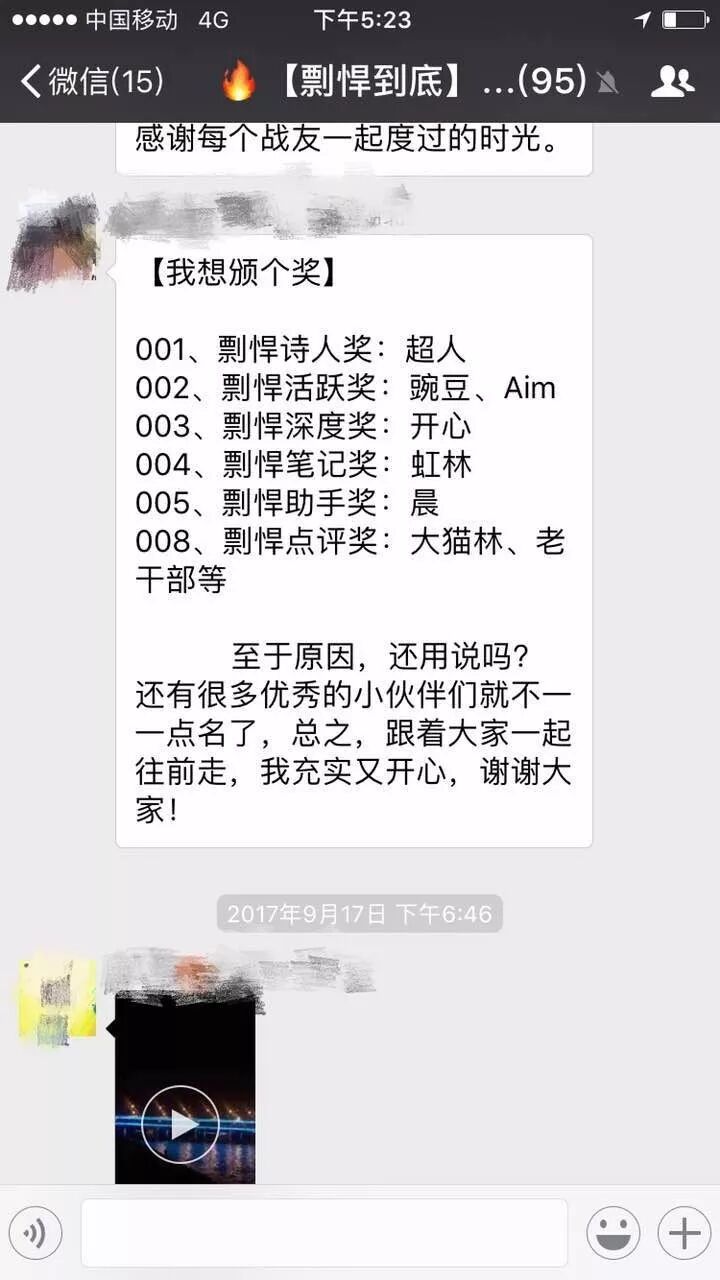
Task: Open avatar of the award message sender
Action: coord(55,243)
